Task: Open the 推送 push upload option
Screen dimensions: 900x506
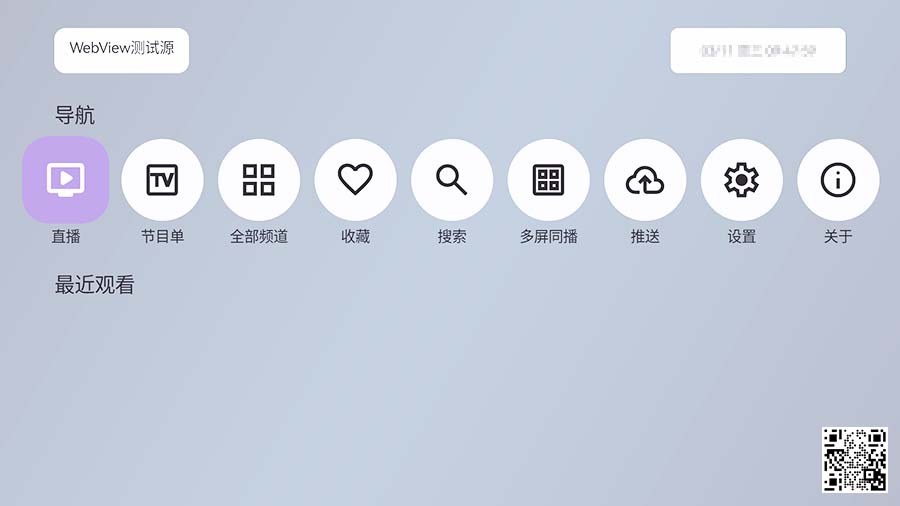Action: pyautogui.click(x=645, y=180)
